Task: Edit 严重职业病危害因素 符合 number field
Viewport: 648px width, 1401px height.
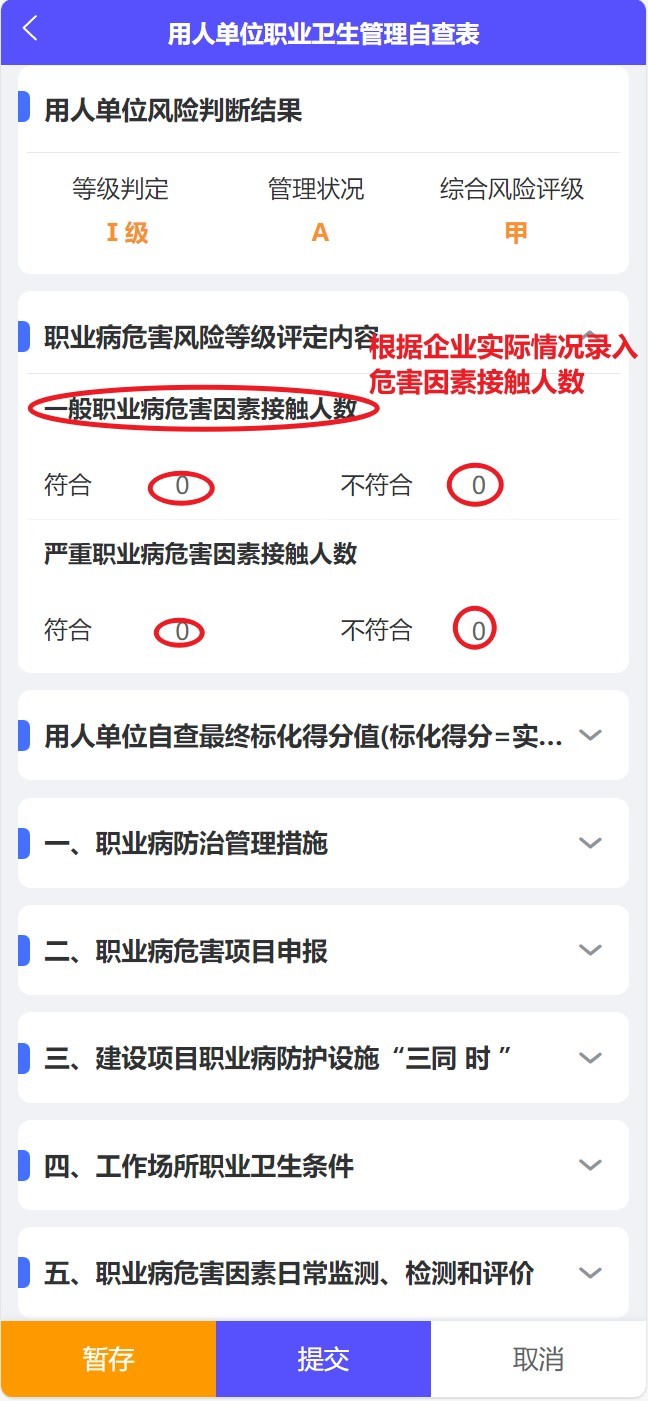Action: point(182,632)
